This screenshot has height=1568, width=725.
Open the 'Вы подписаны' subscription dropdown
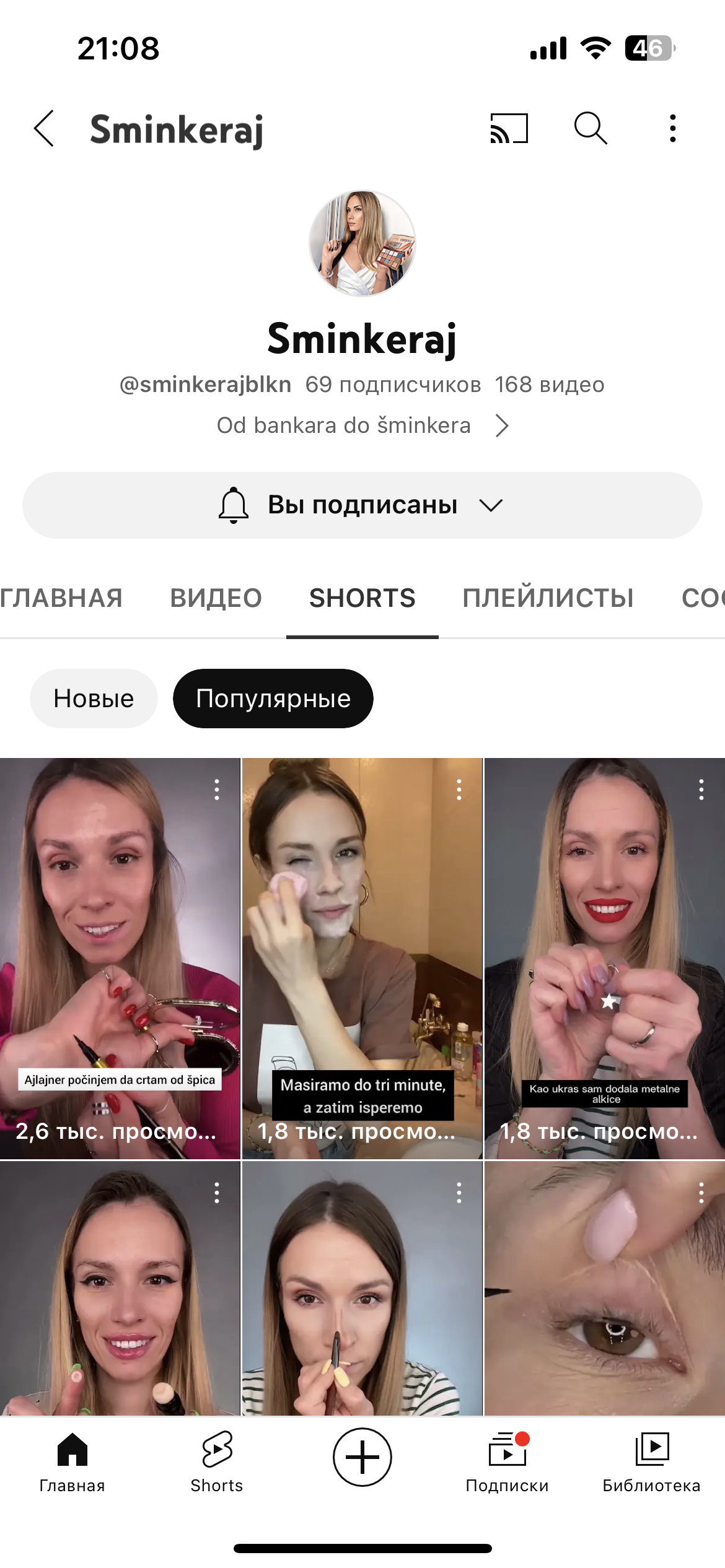coord(362,505)
